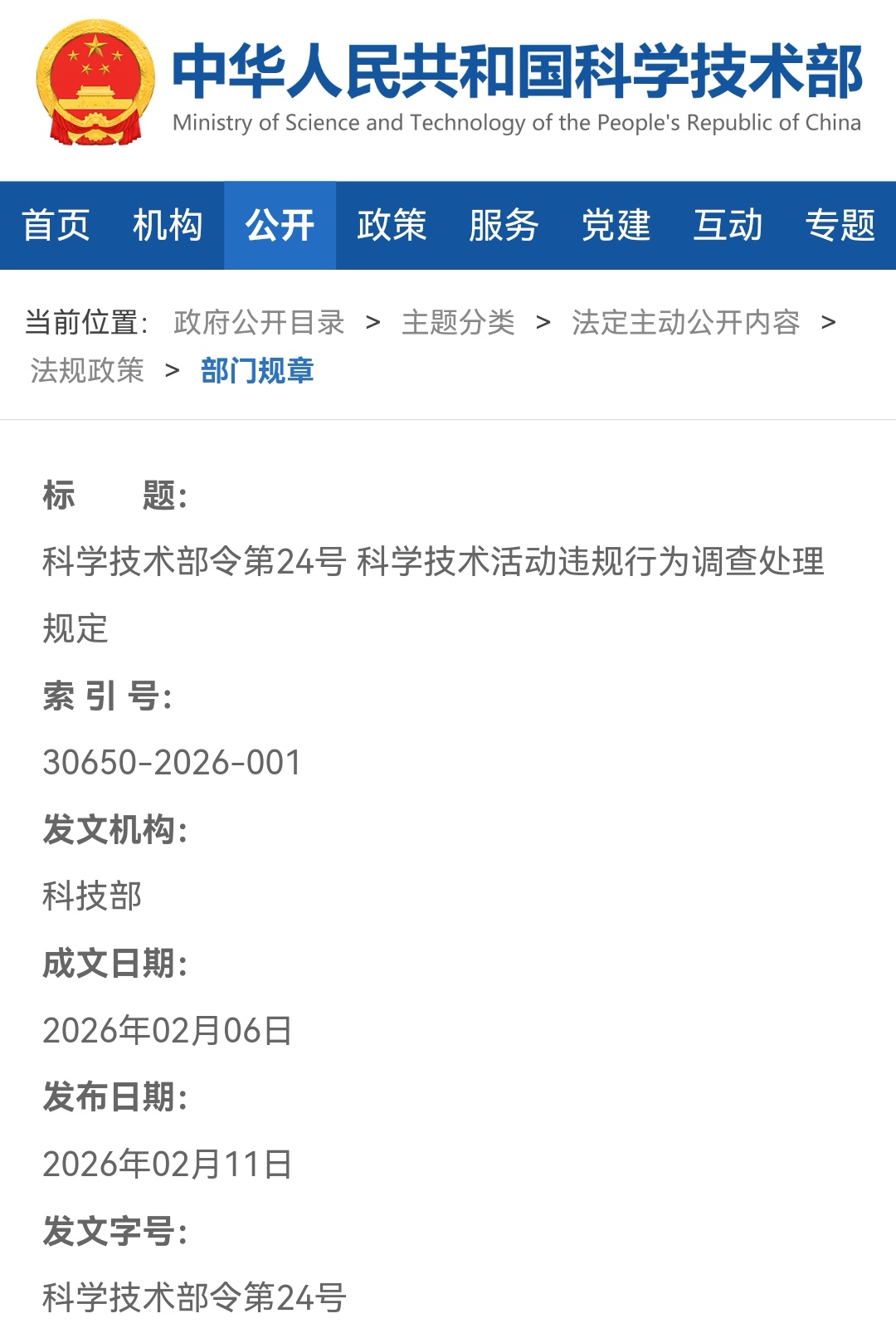Screen dimensions: 896x1338
Task: Click the document title about 科学技术部令第24号
Action: (431, 560)
